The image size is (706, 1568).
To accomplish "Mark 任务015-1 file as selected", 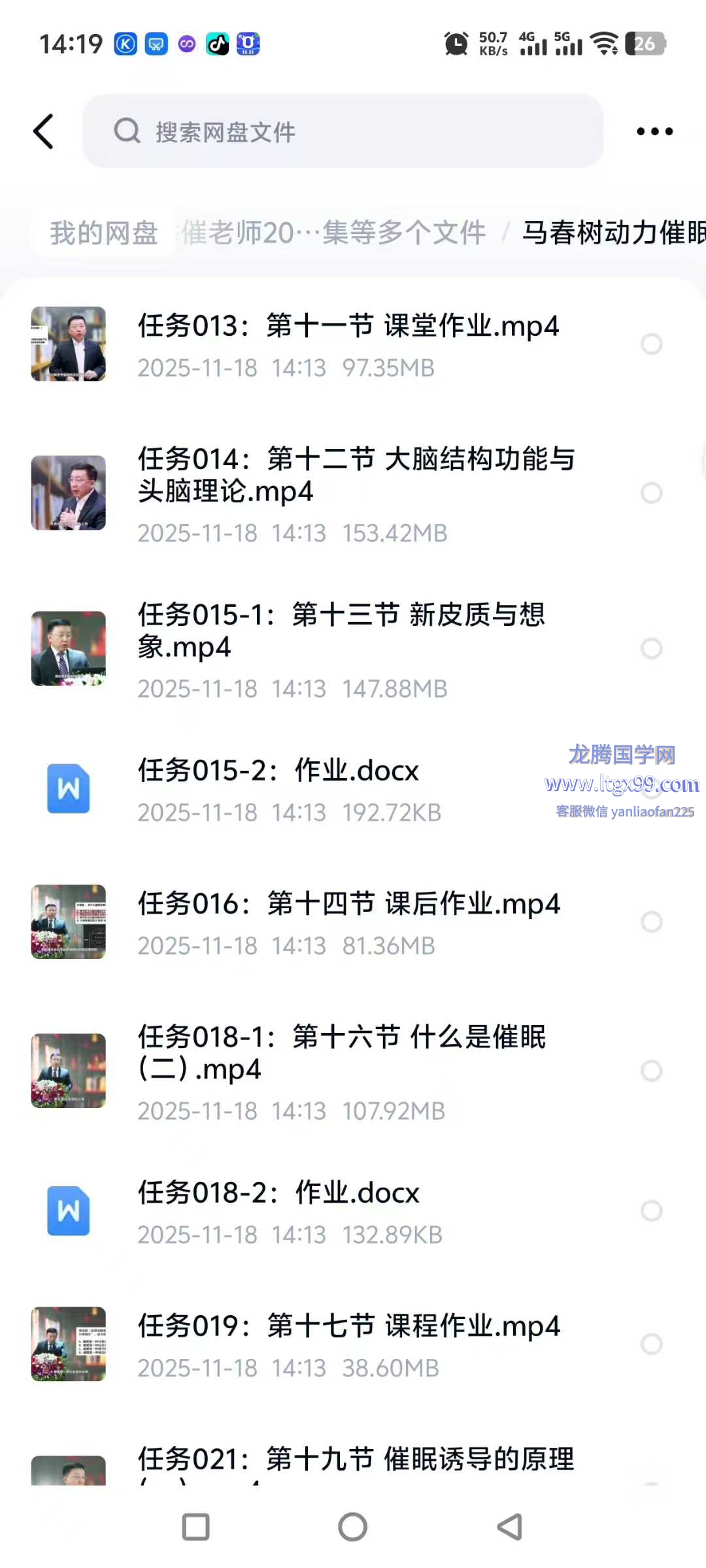I will click(x=651, y=649).
